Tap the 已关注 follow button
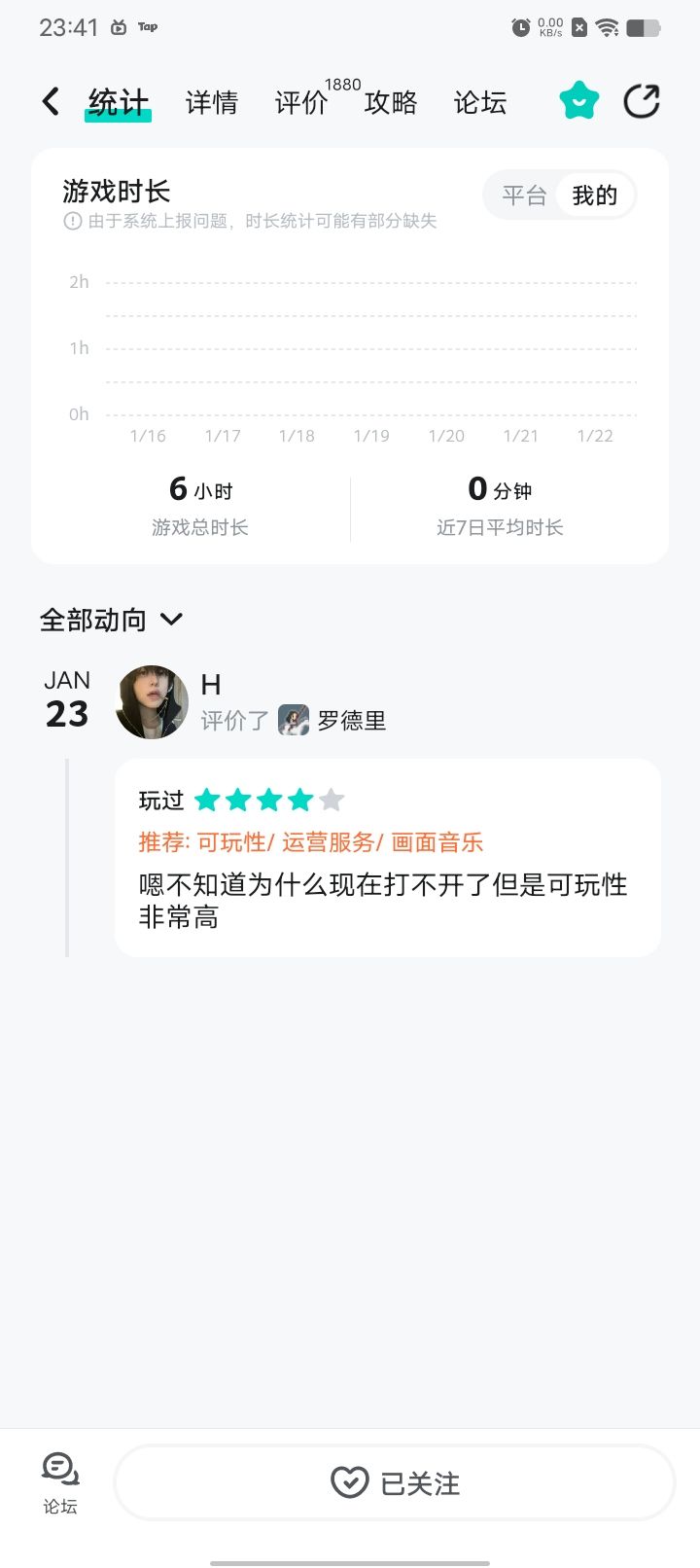Viewport: 700px width, 1568px height. 395,1482
